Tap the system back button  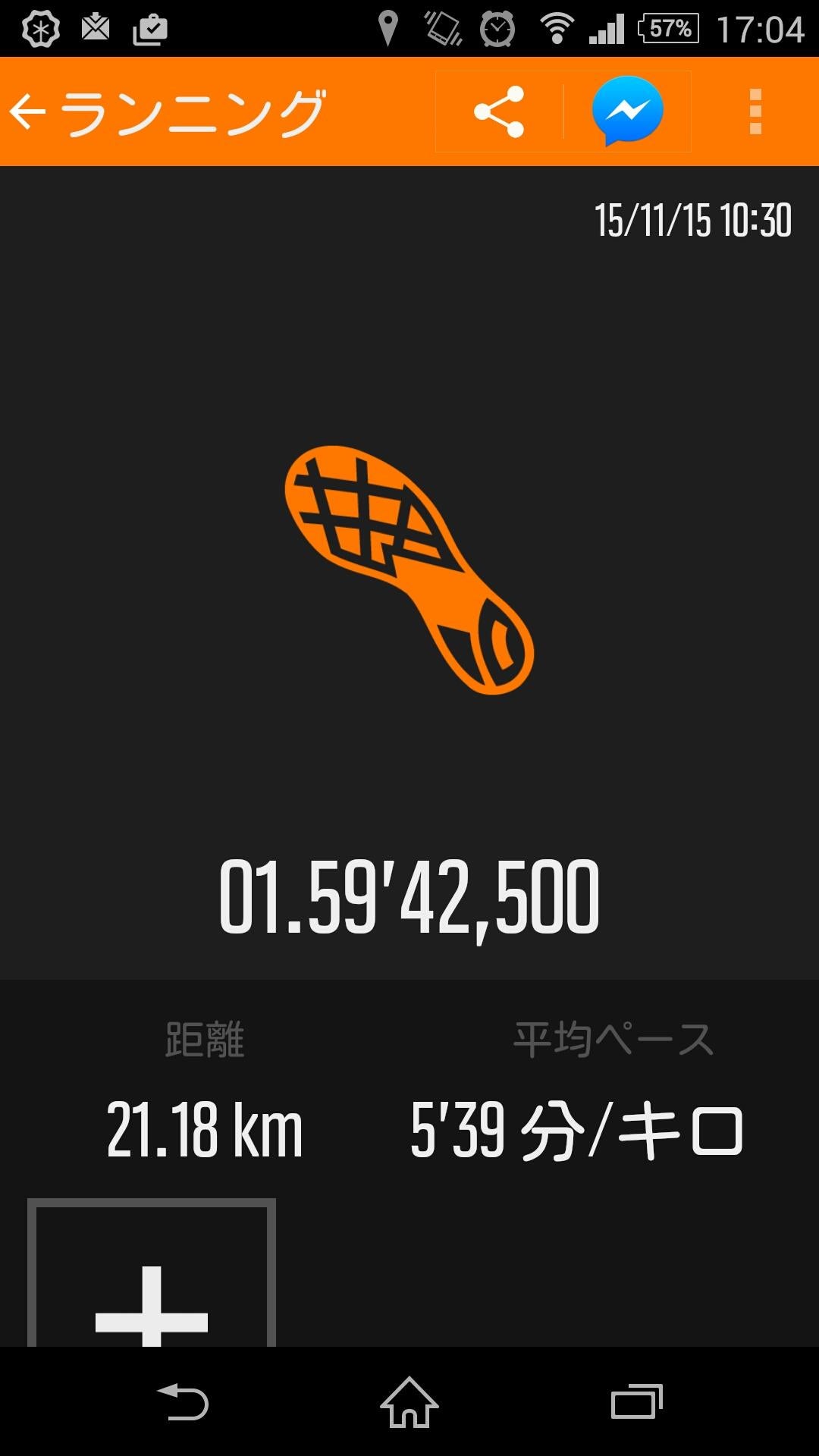tap(183, 1402)
